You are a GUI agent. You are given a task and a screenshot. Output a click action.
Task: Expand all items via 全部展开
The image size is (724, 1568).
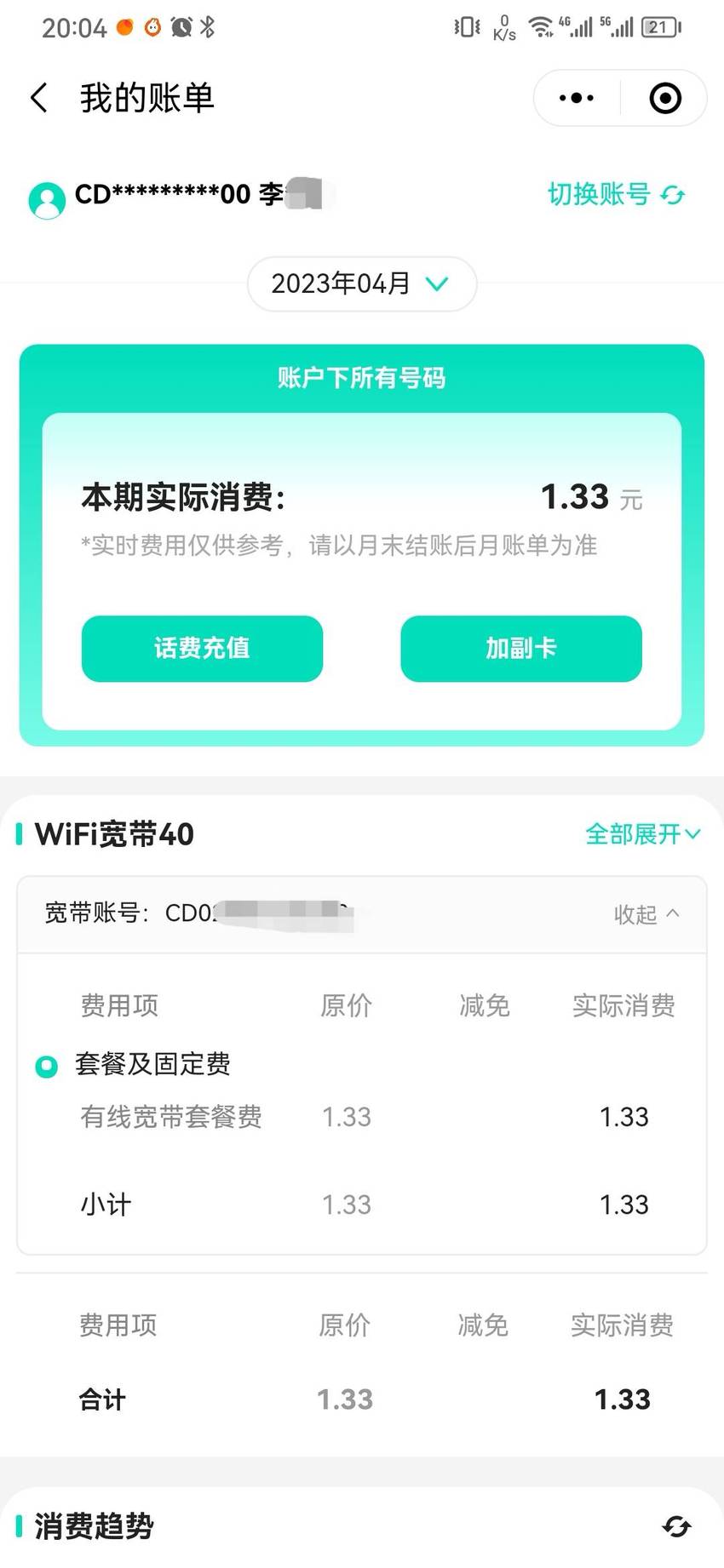(x=643, y=834)
